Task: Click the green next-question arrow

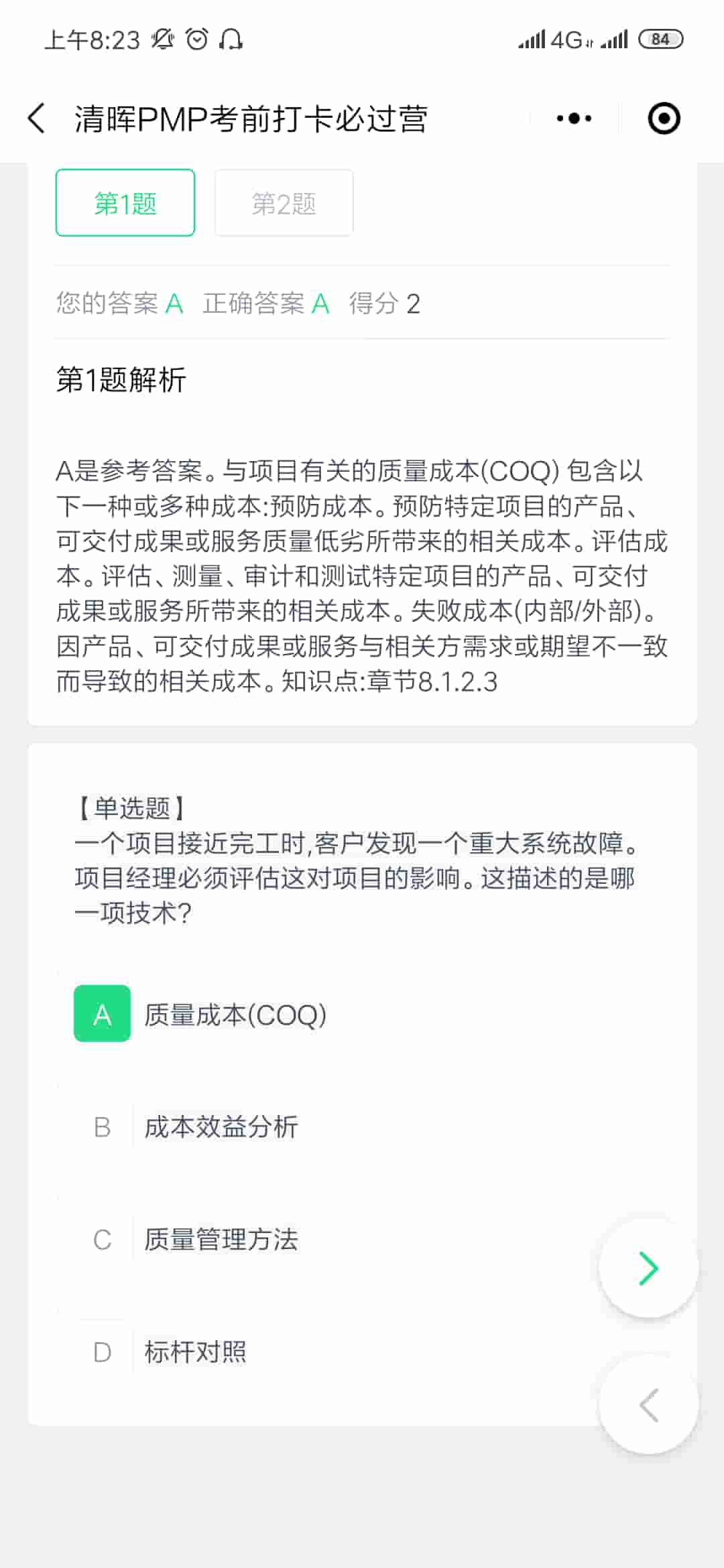Action: tap(647, 1267)
